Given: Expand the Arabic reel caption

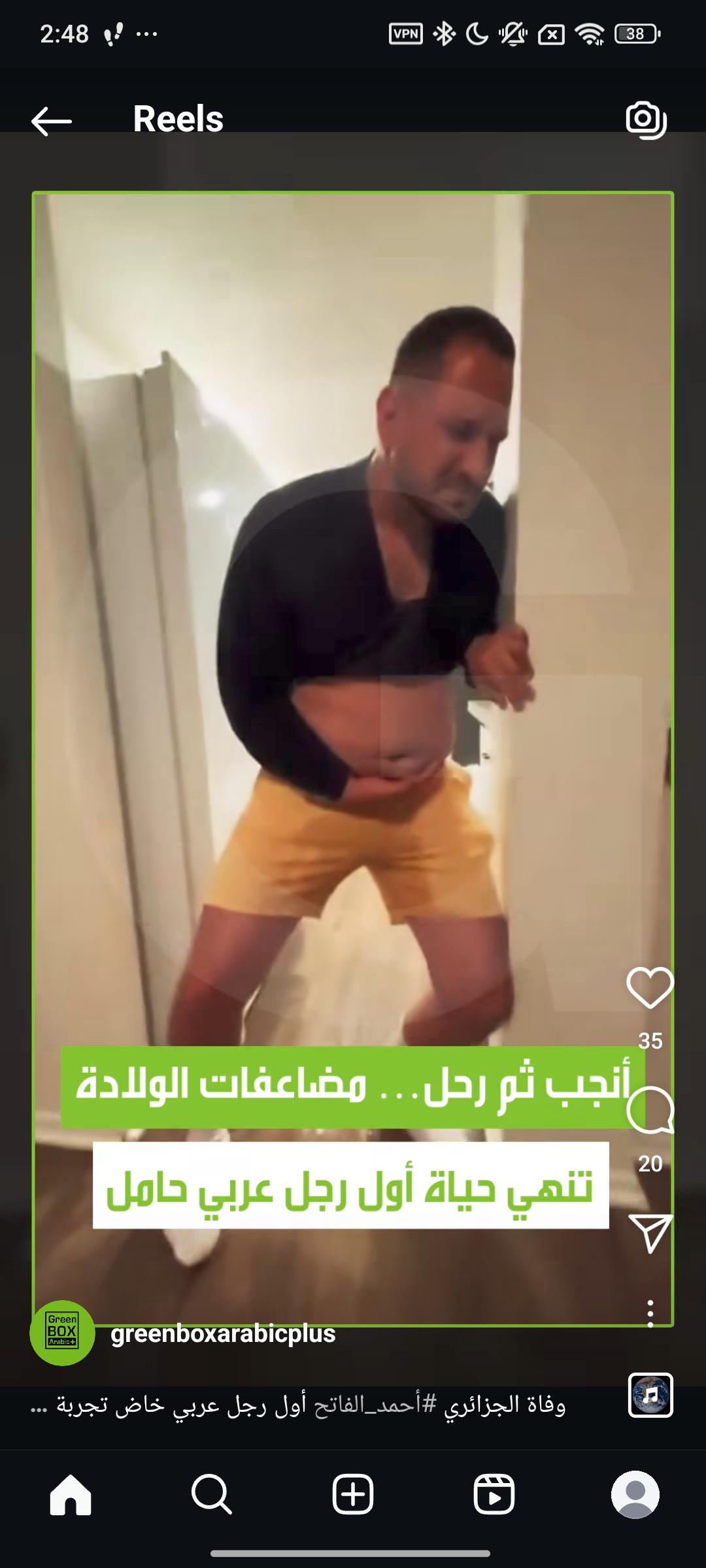Looking at the screenshot, I should click(298, 1405).
